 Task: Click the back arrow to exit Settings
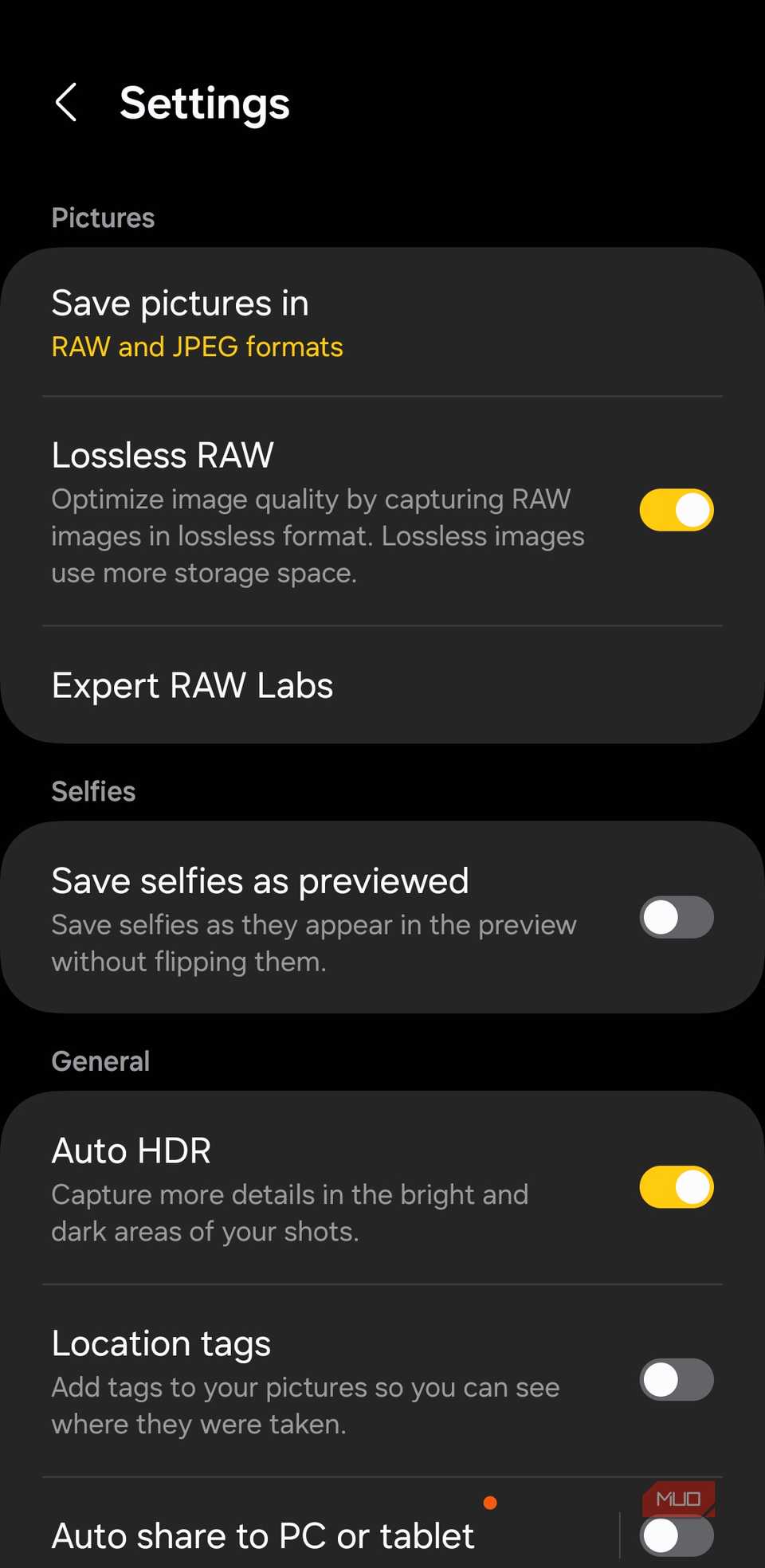pos(66,102)
